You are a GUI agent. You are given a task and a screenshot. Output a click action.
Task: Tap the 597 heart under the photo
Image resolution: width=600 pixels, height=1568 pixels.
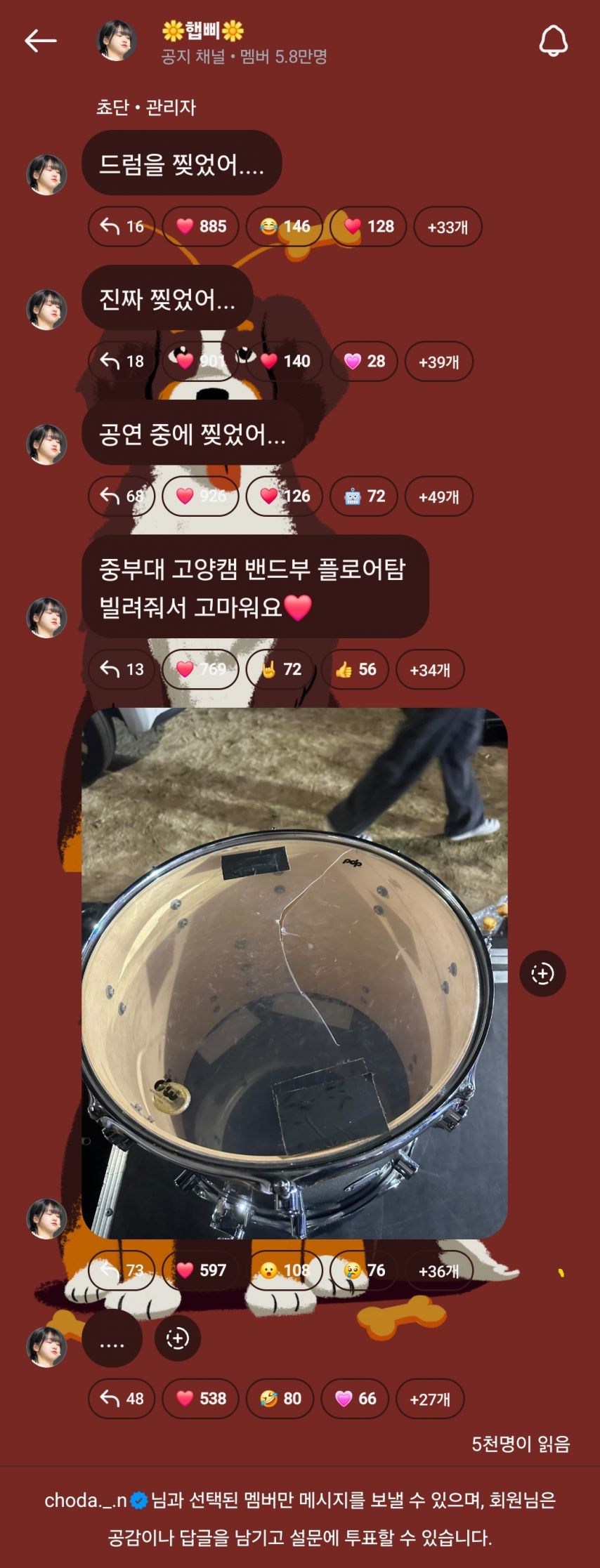click(200, 1270)
